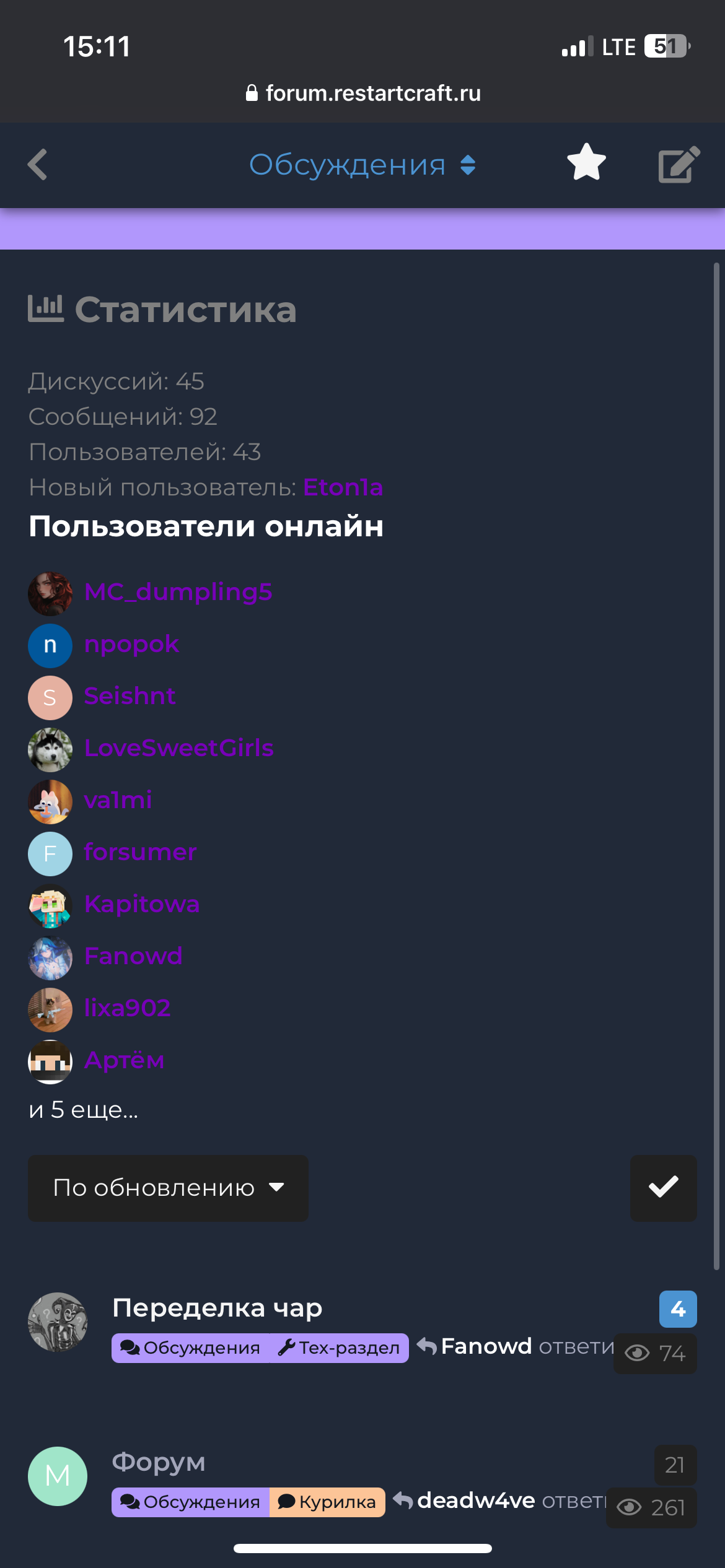View npopok's profile
The height and width of the screenshot is (1568, 725).
[131, 645]
